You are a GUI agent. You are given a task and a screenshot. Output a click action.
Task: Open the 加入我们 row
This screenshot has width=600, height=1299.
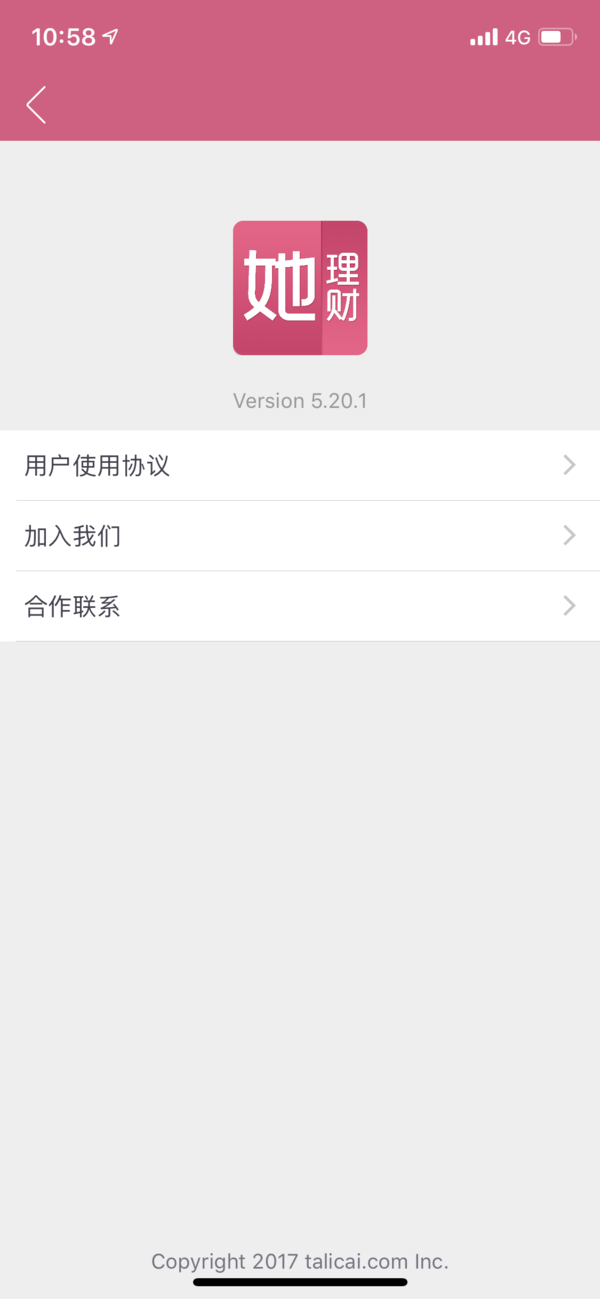coord(300,536)
